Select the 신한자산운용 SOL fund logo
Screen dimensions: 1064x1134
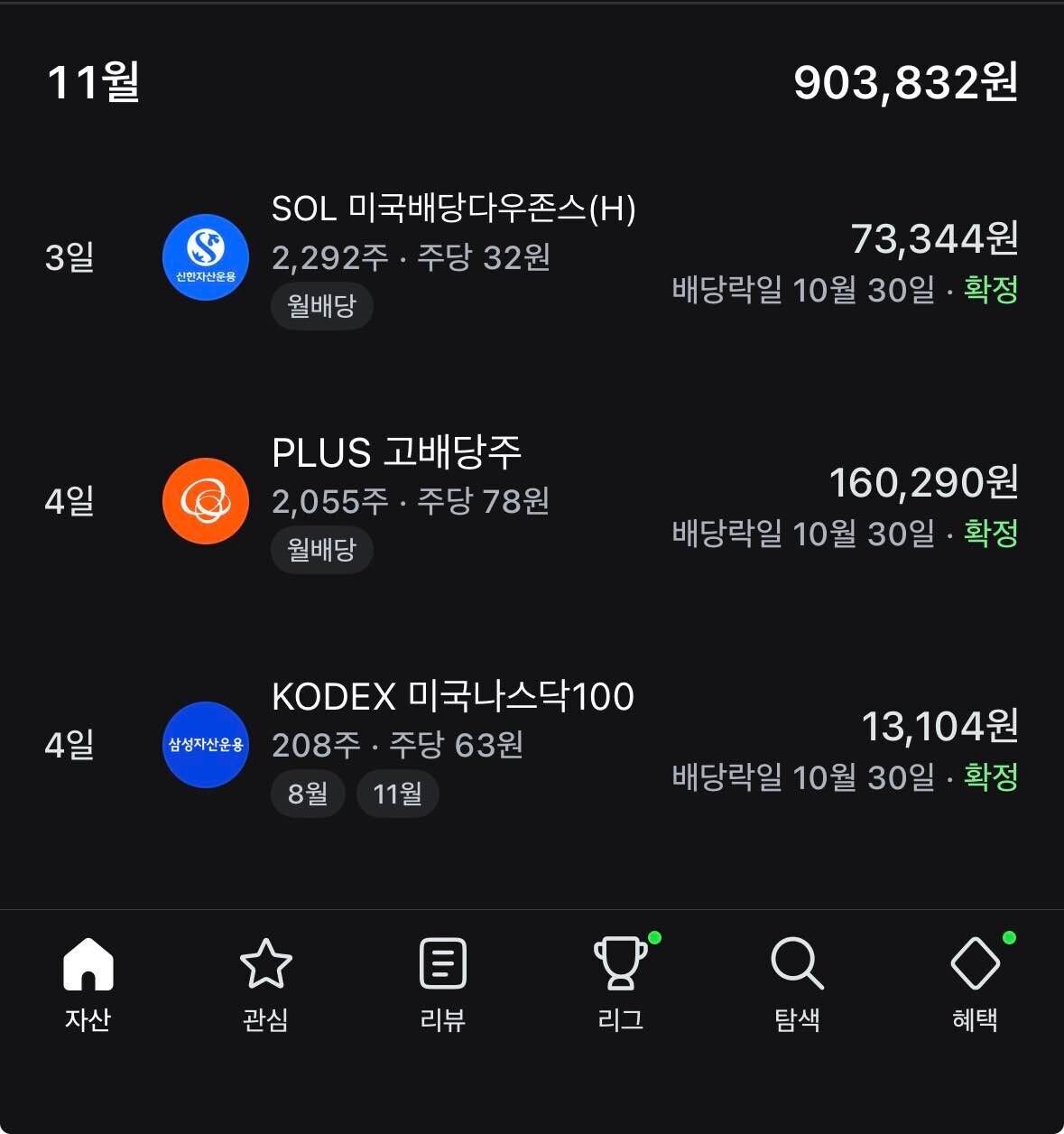[x=205, y=256]
